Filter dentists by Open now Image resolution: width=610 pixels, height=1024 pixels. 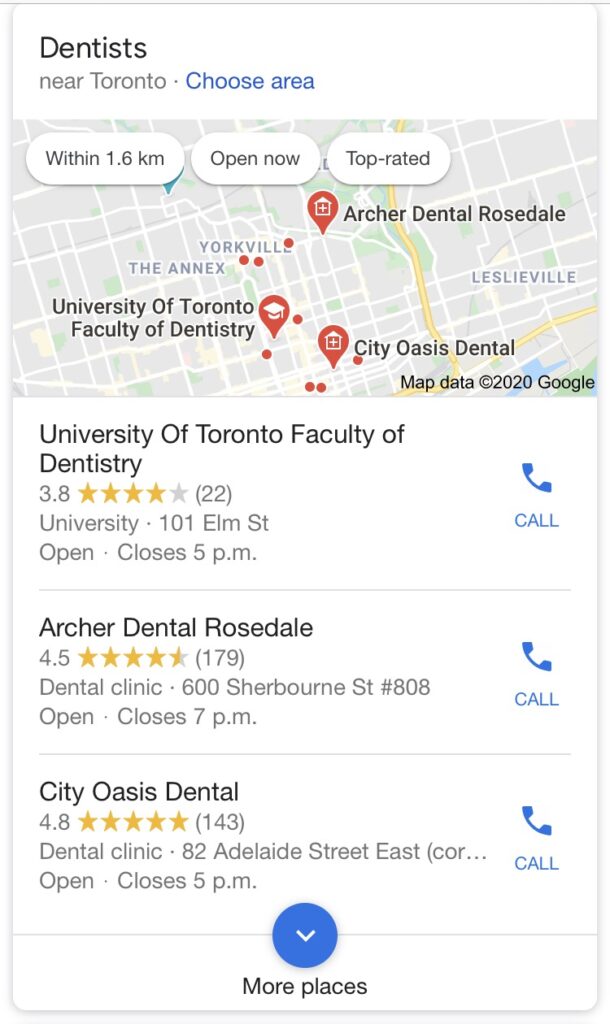255,159
